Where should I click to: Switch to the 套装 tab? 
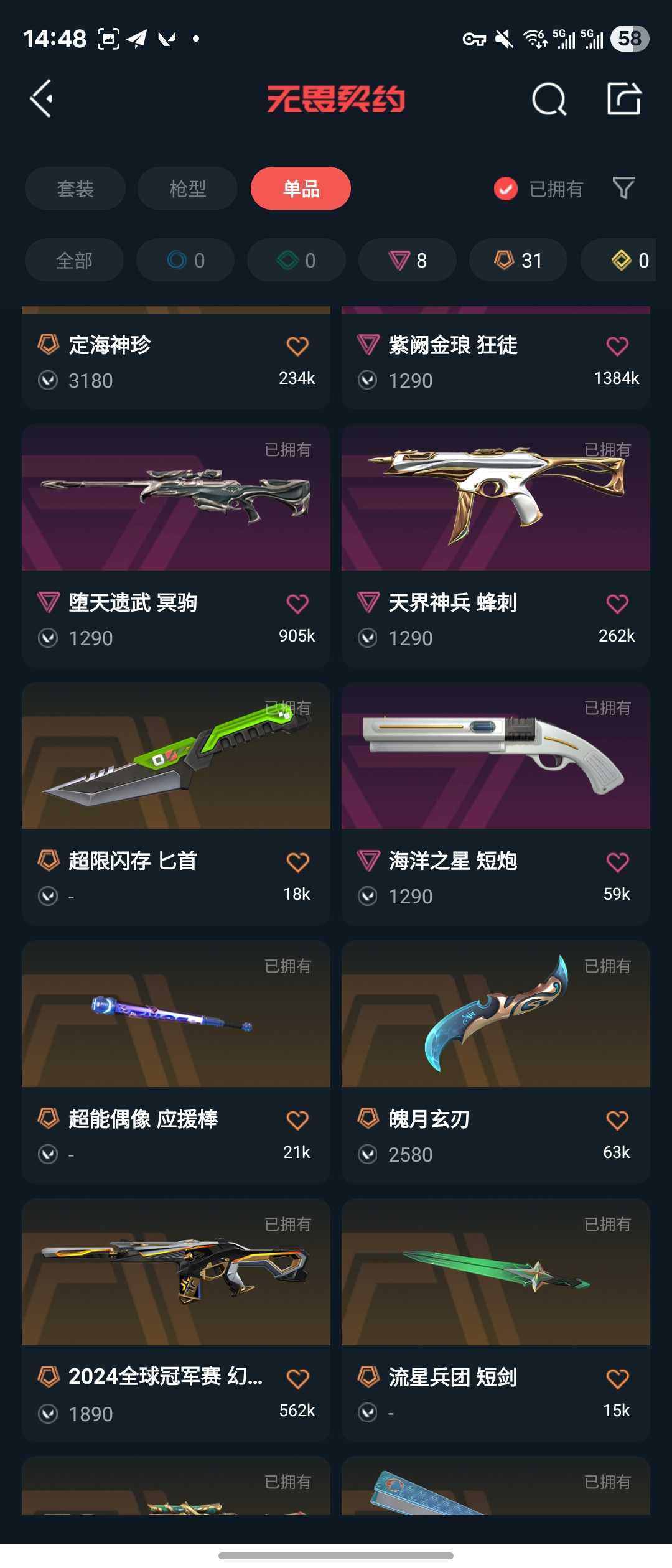74,189
